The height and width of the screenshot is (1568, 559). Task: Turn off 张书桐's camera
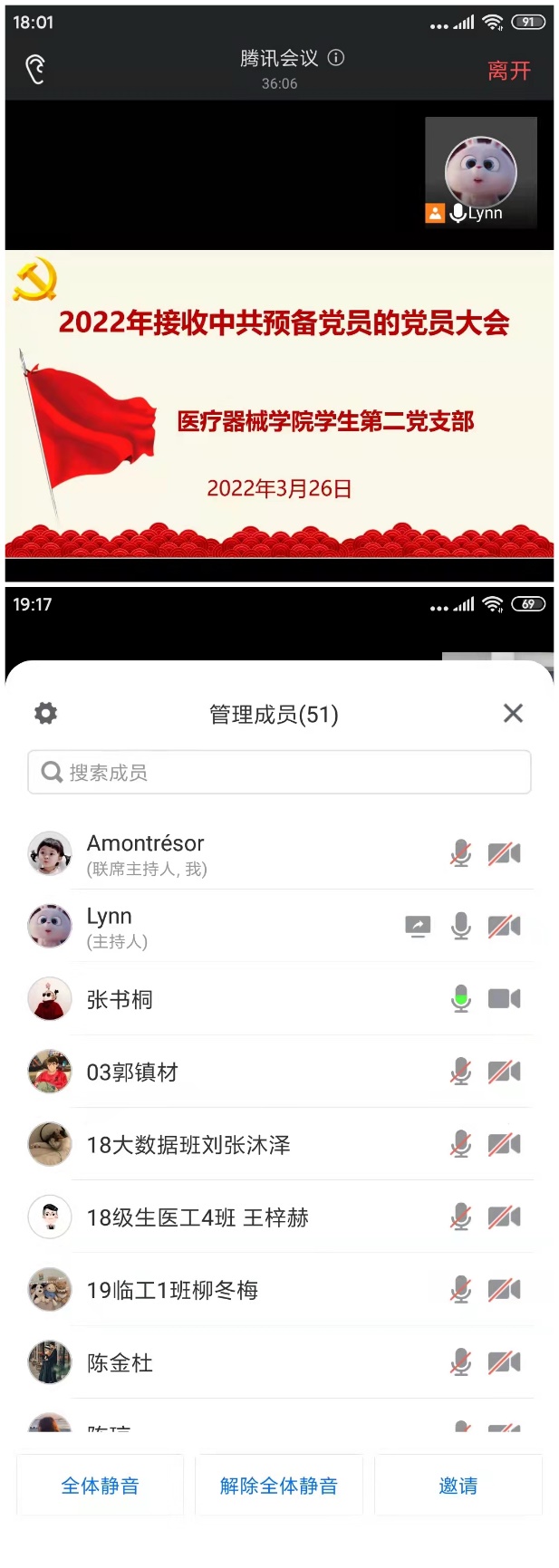pos(504,998)
